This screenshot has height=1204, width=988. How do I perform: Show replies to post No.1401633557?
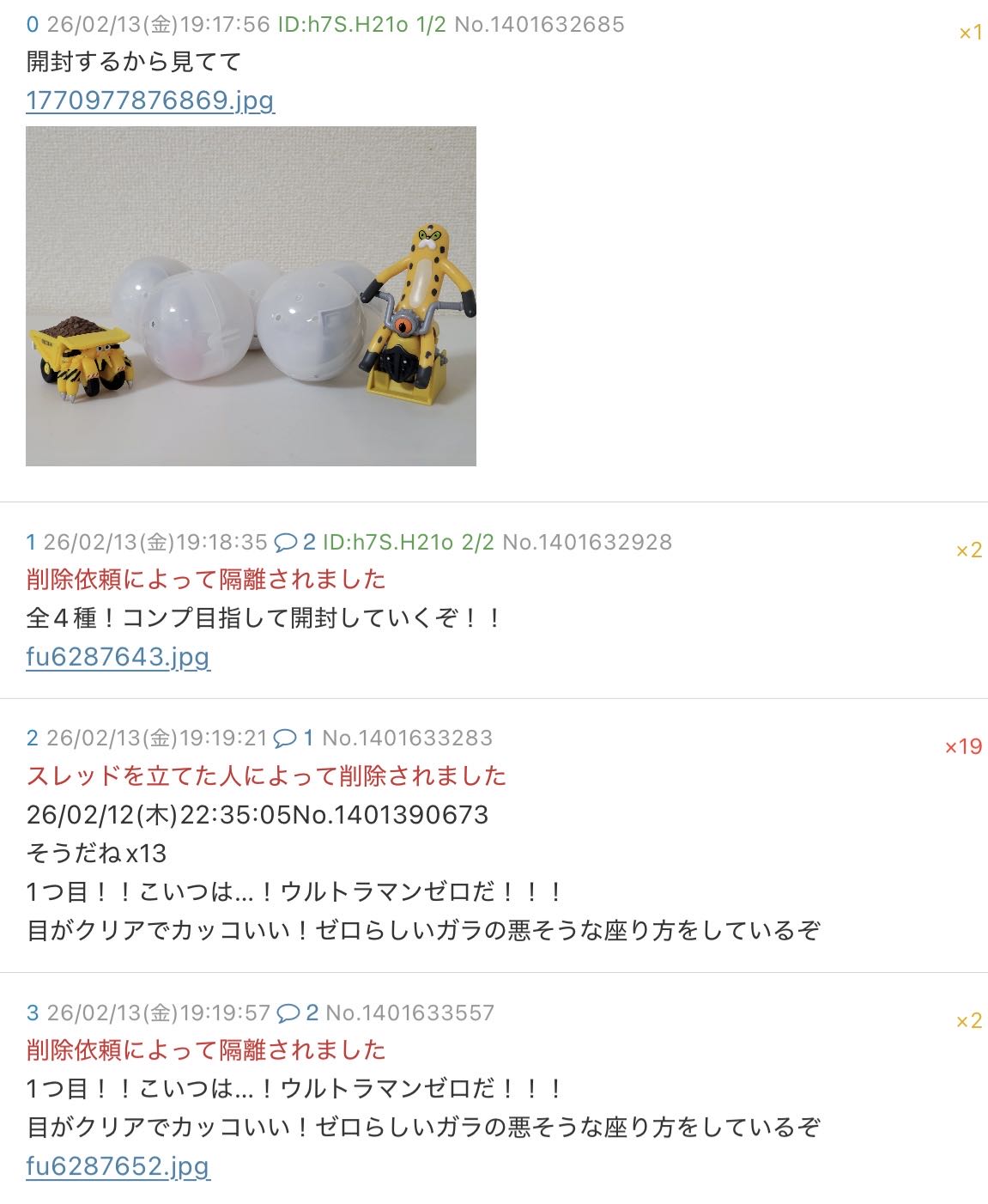coord(298,1012)
